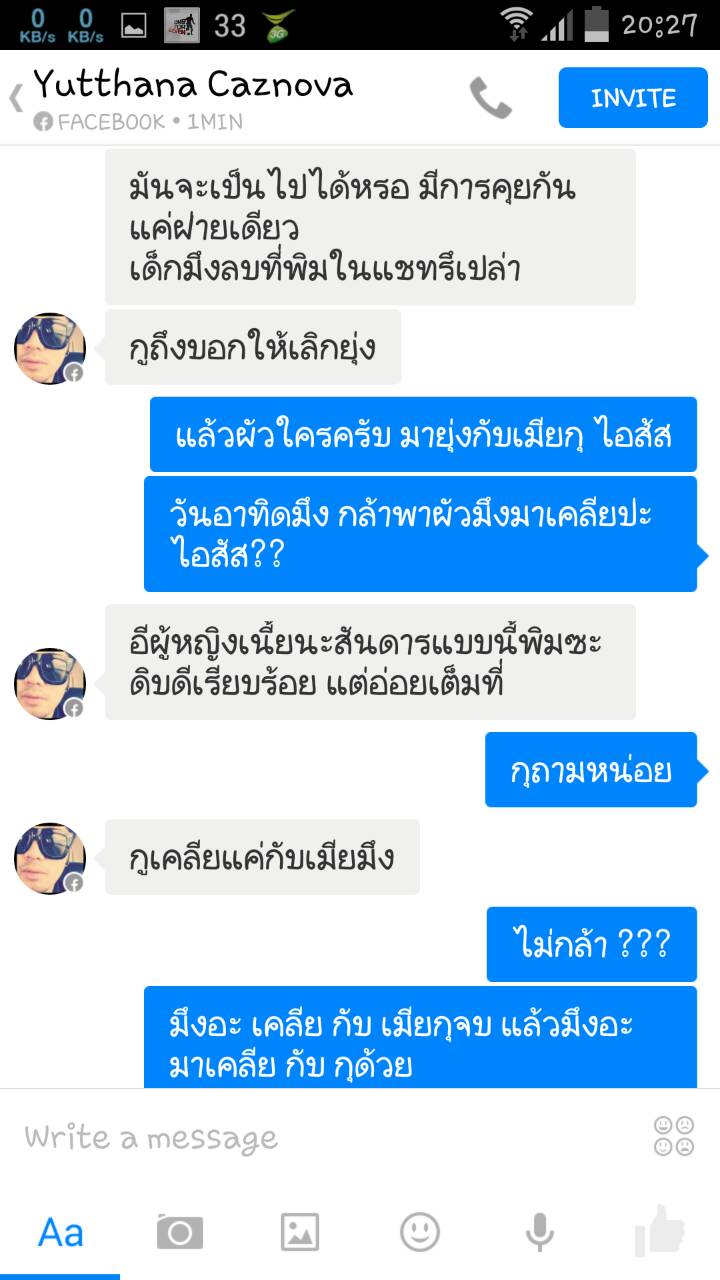
Task: Record a voice message with the microphone
Action: coord(540,1232)
